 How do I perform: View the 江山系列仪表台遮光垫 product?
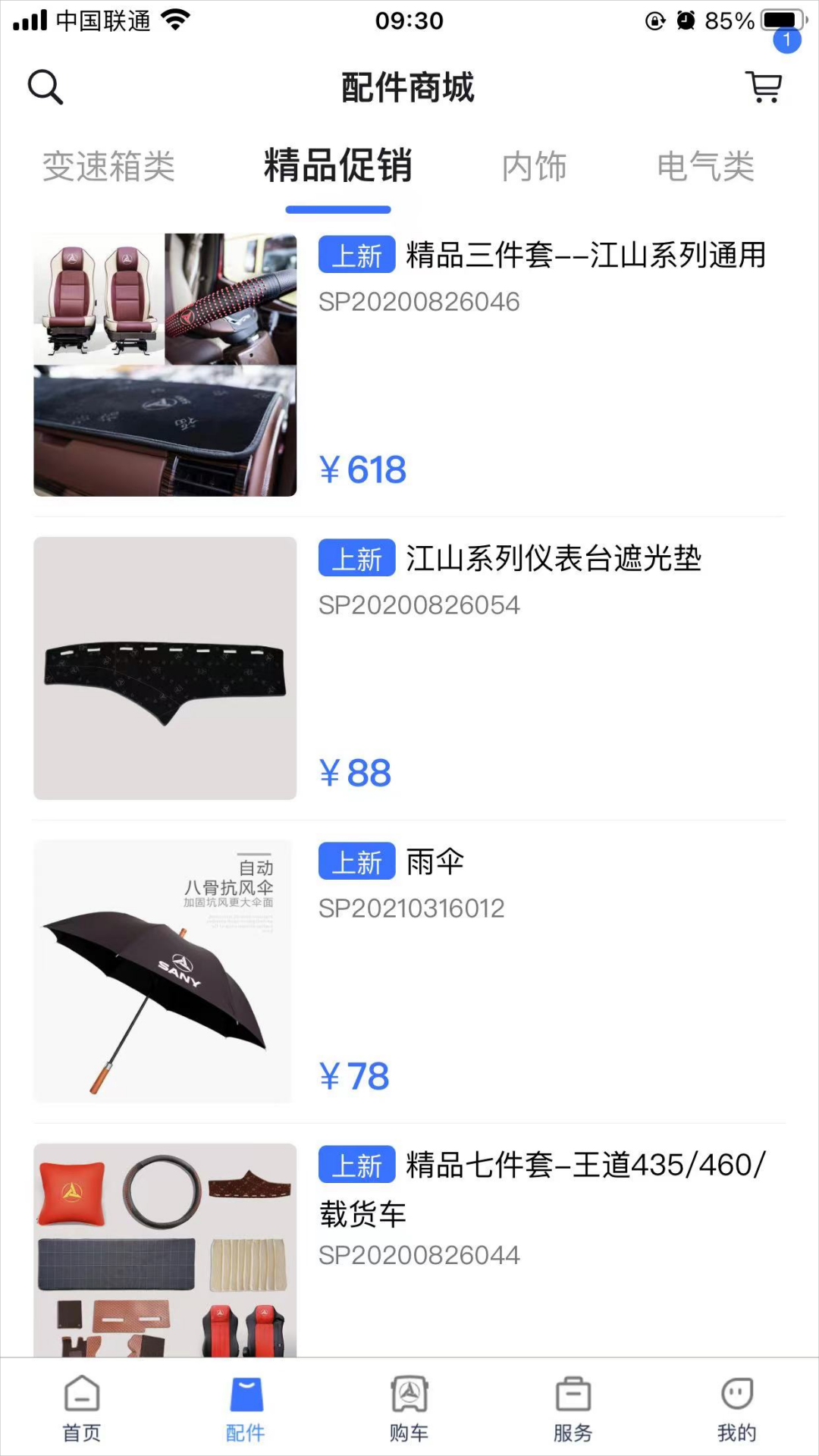tap(554, 559)
